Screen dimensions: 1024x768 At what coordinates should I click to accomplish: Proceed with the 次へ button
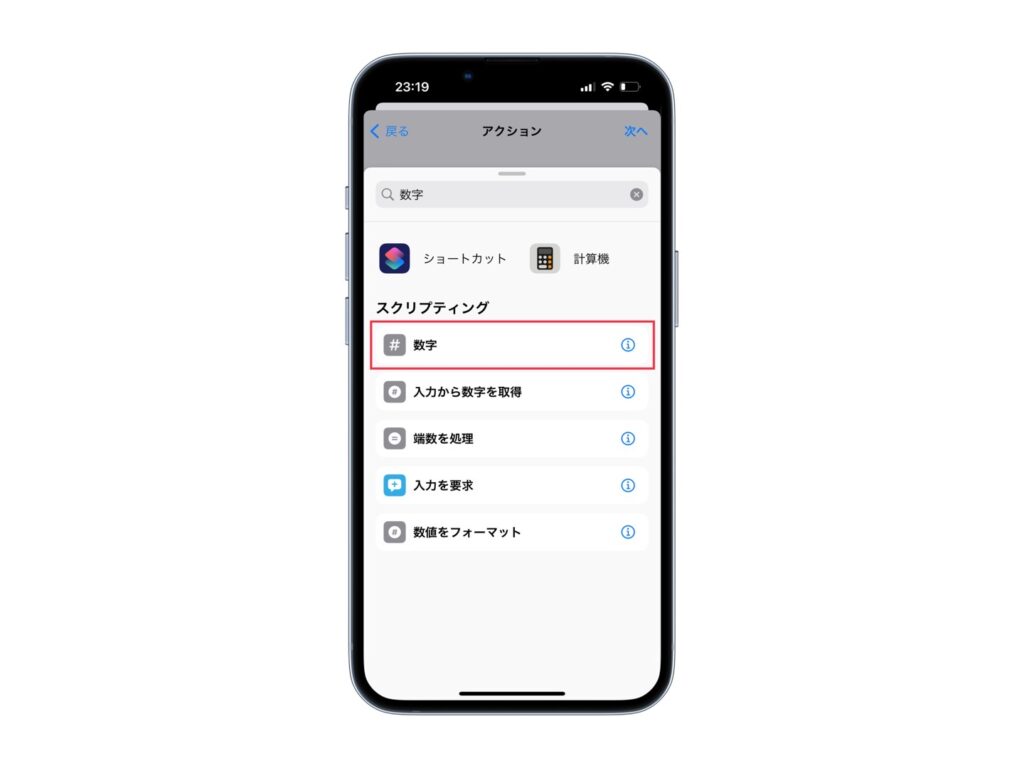(636, 131)
